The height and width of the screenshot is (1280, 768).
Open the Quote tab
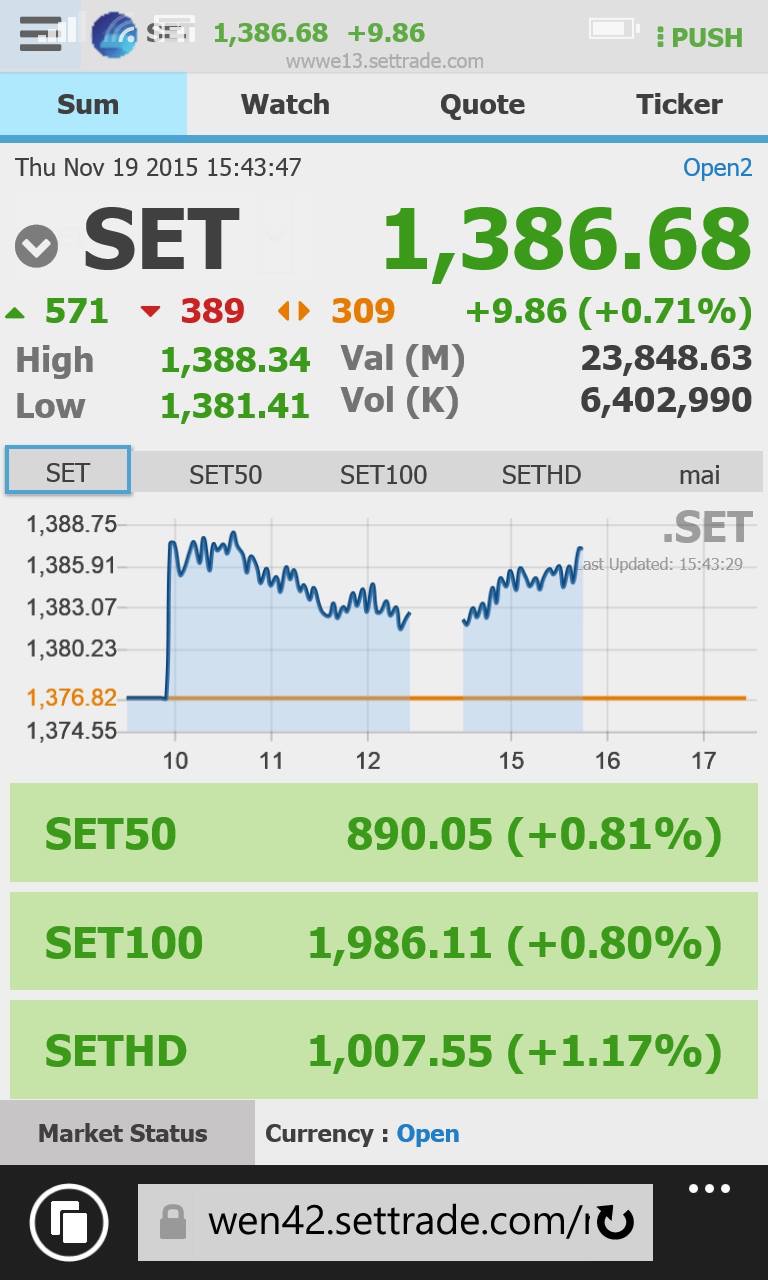(482, 104)
